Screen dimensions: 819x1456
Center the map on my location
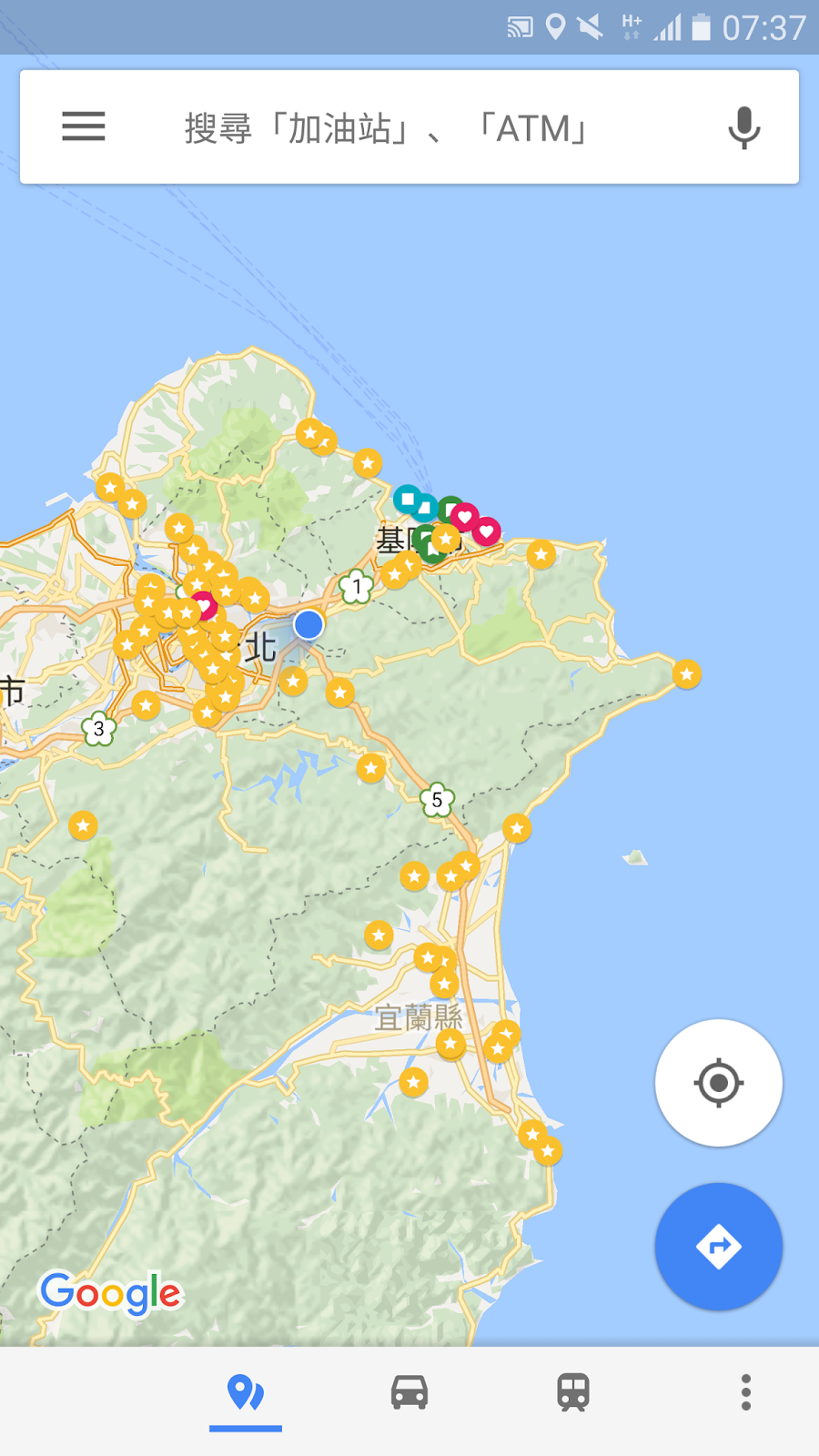click(x=718, y=1083)
